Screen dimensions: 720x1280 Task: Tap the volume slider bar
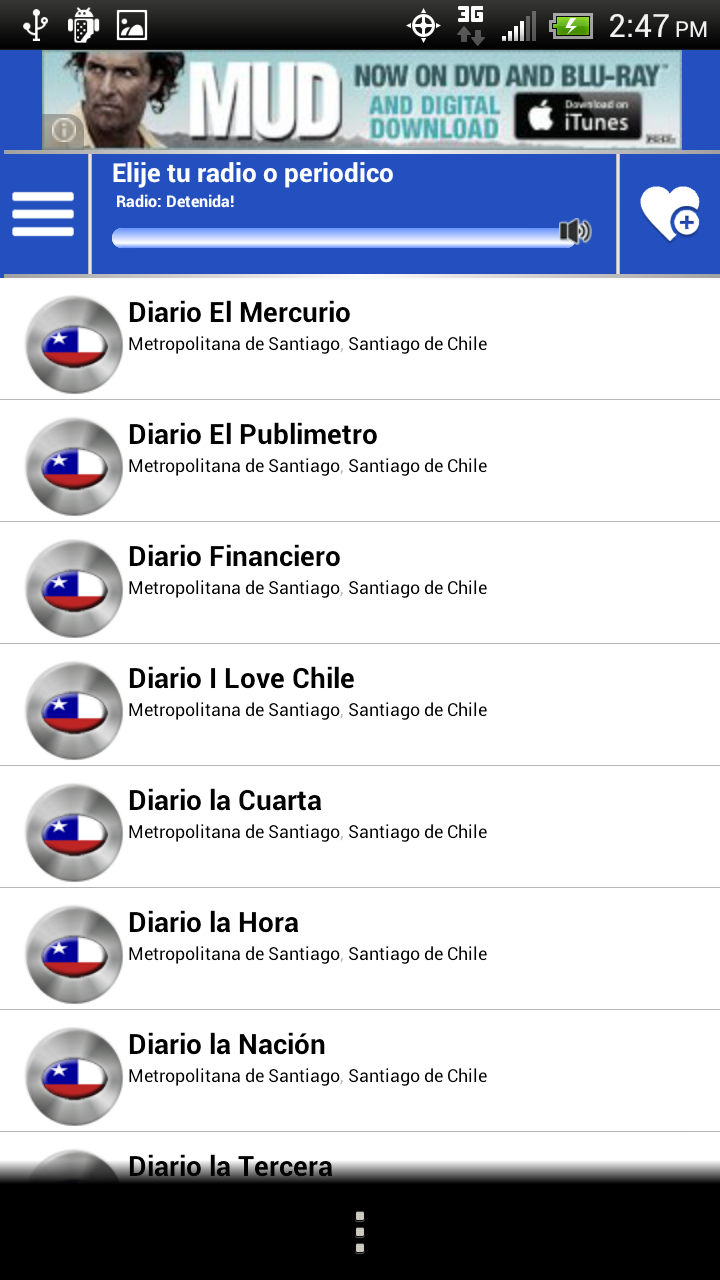340,237
